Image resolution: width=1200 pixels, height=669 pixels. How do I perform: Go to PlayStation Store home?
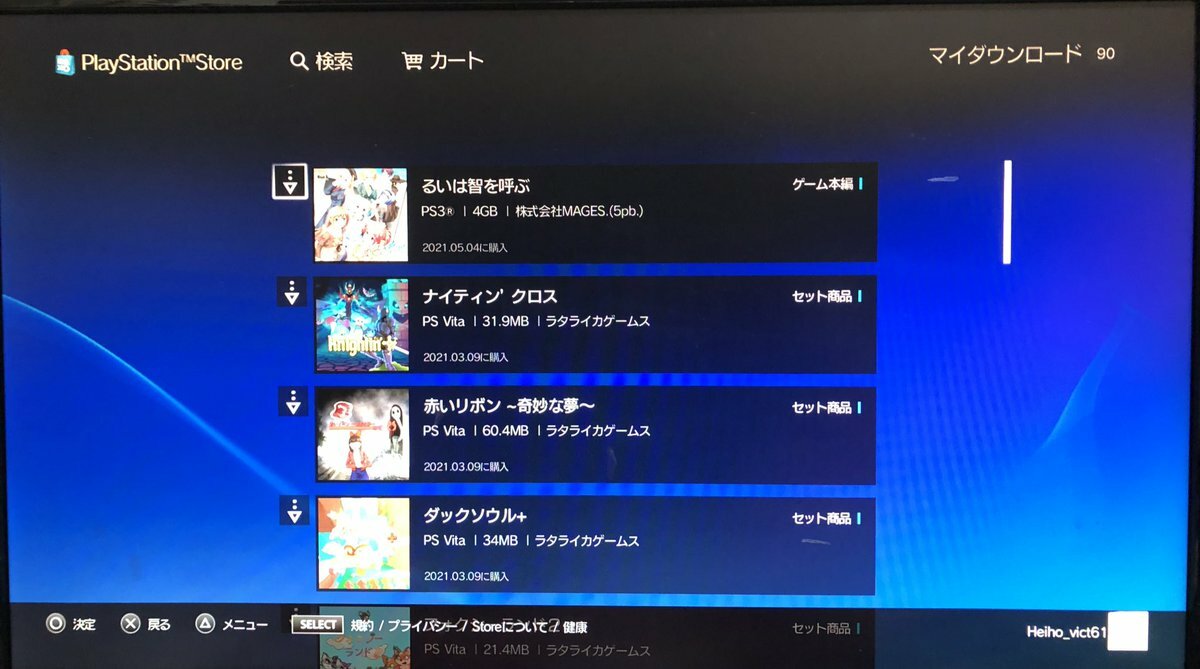point(149,63)
